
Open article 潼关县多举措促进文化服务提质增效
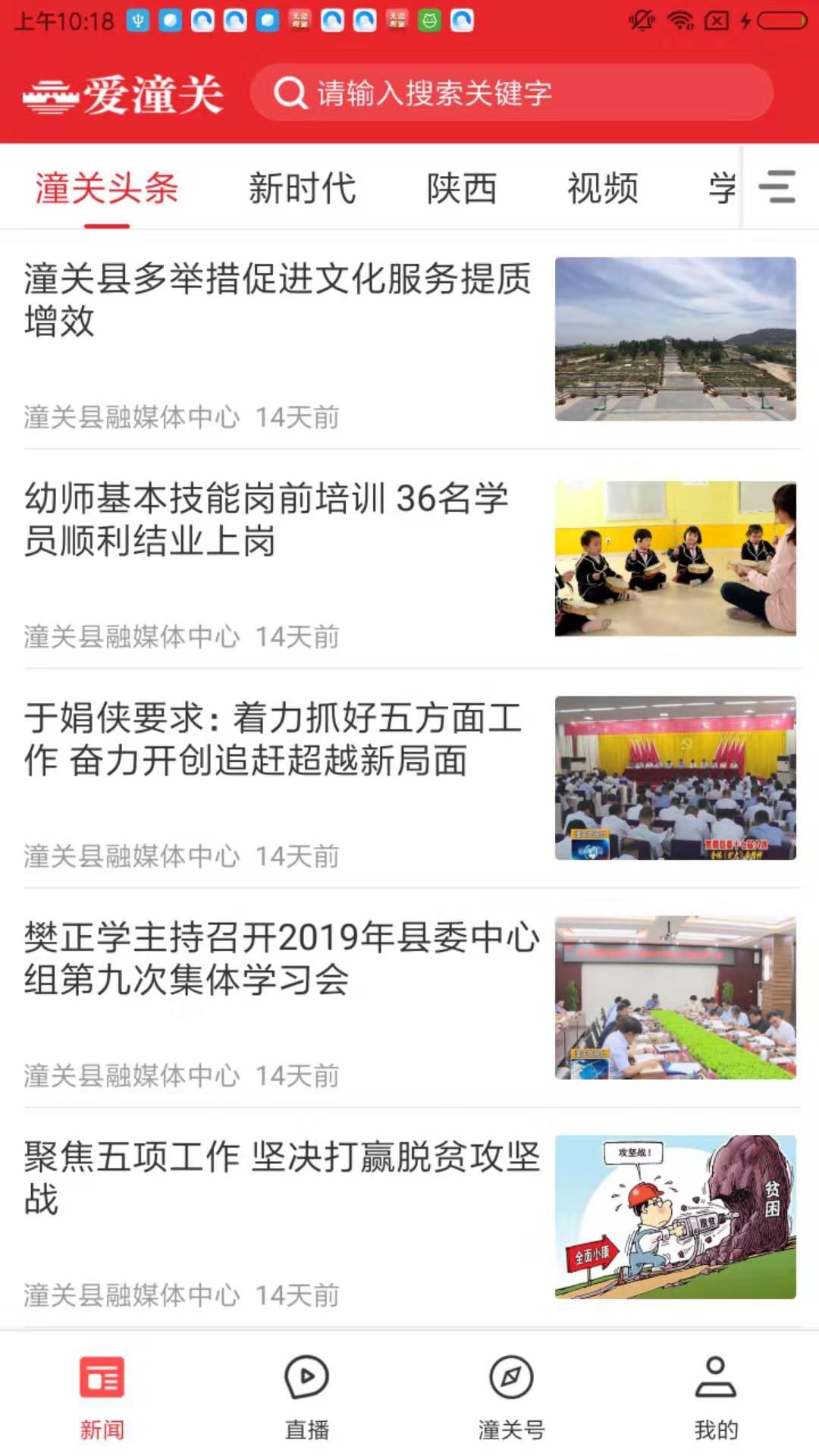(278, 300)
